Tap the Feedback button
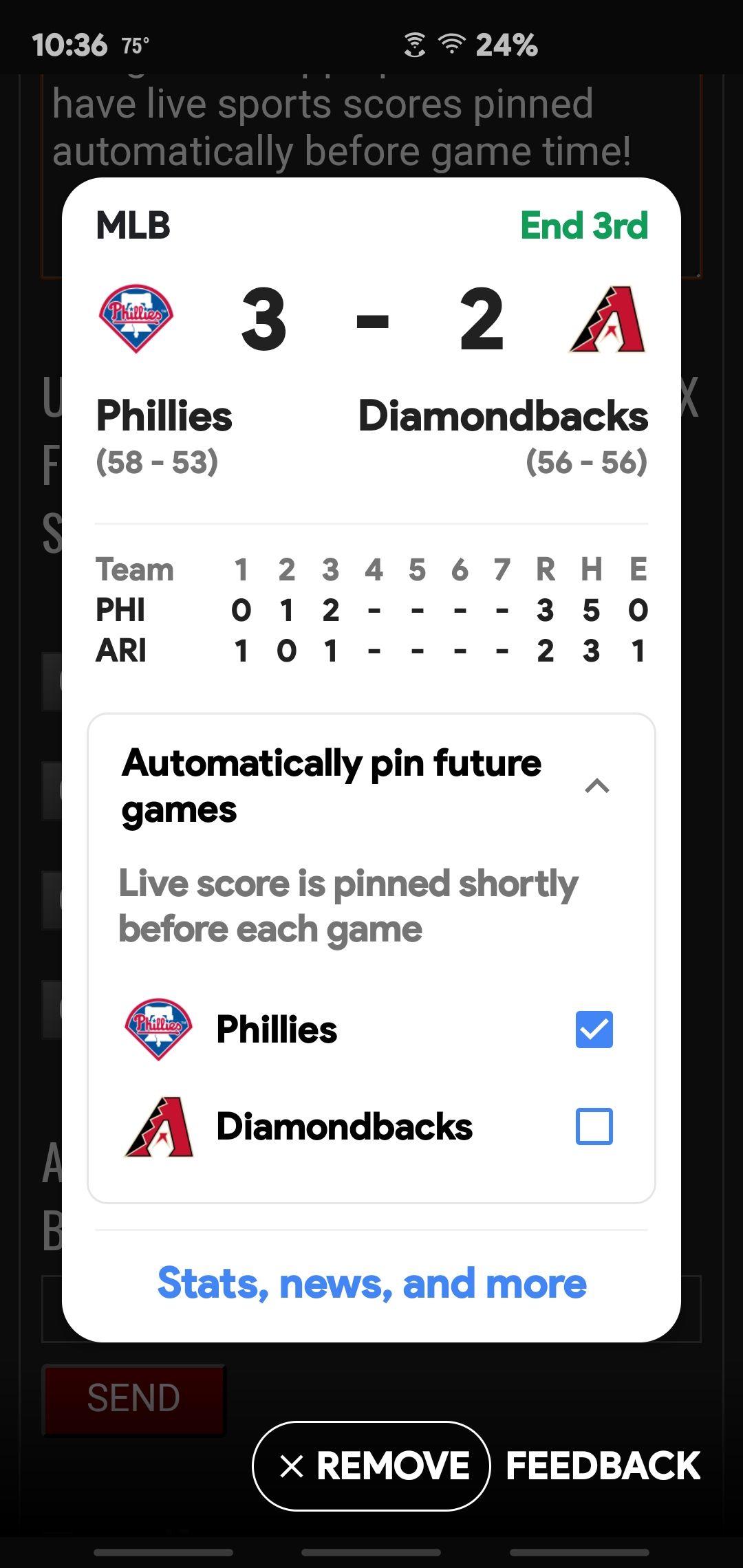 point(603,1466)
